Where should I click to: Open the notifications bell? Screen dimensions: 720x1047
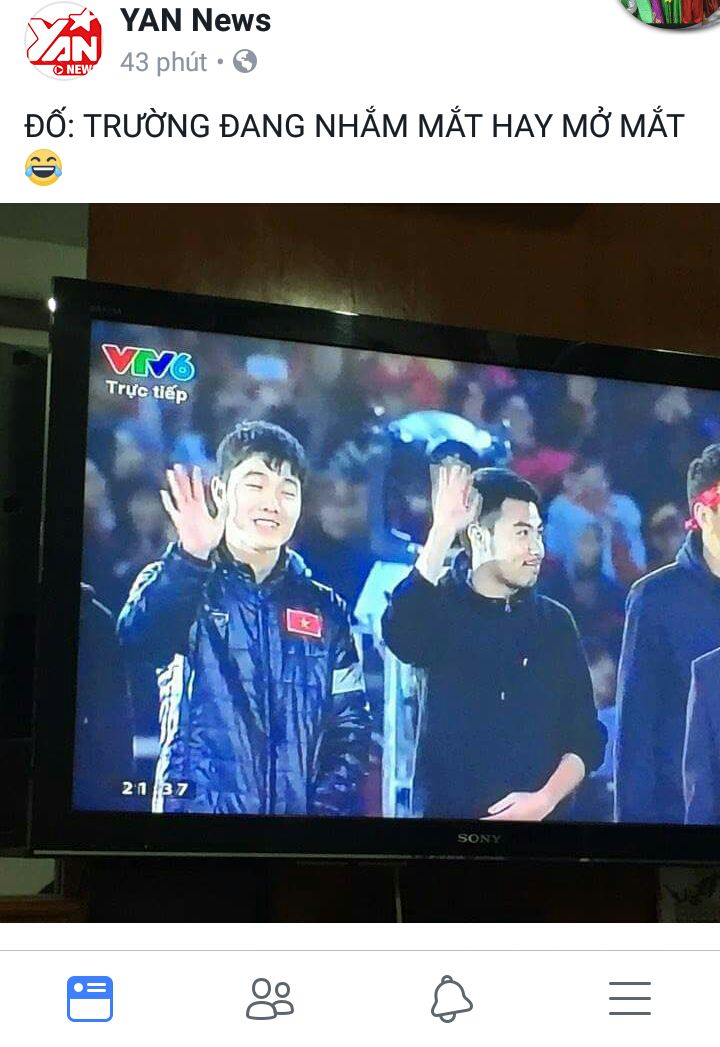point(451,998)
